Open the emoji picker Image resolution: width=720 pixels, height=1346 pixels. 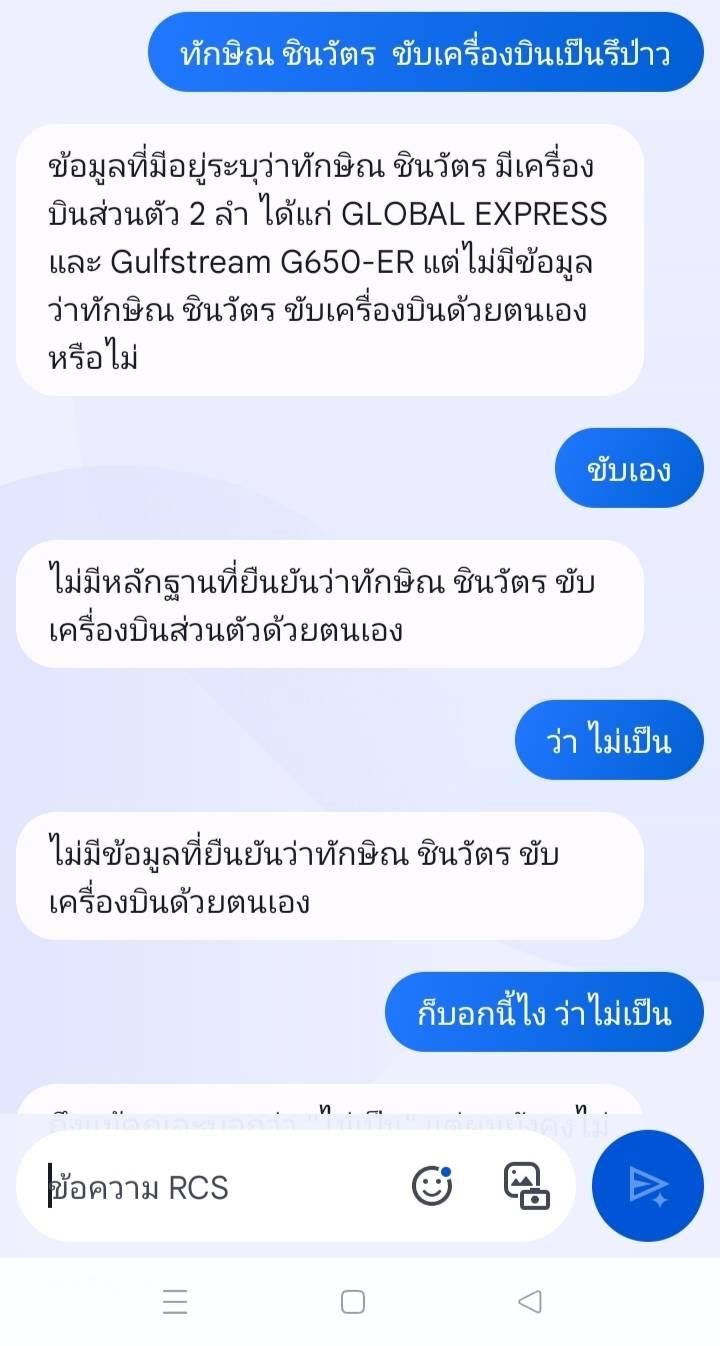(x=432, y=1186)
